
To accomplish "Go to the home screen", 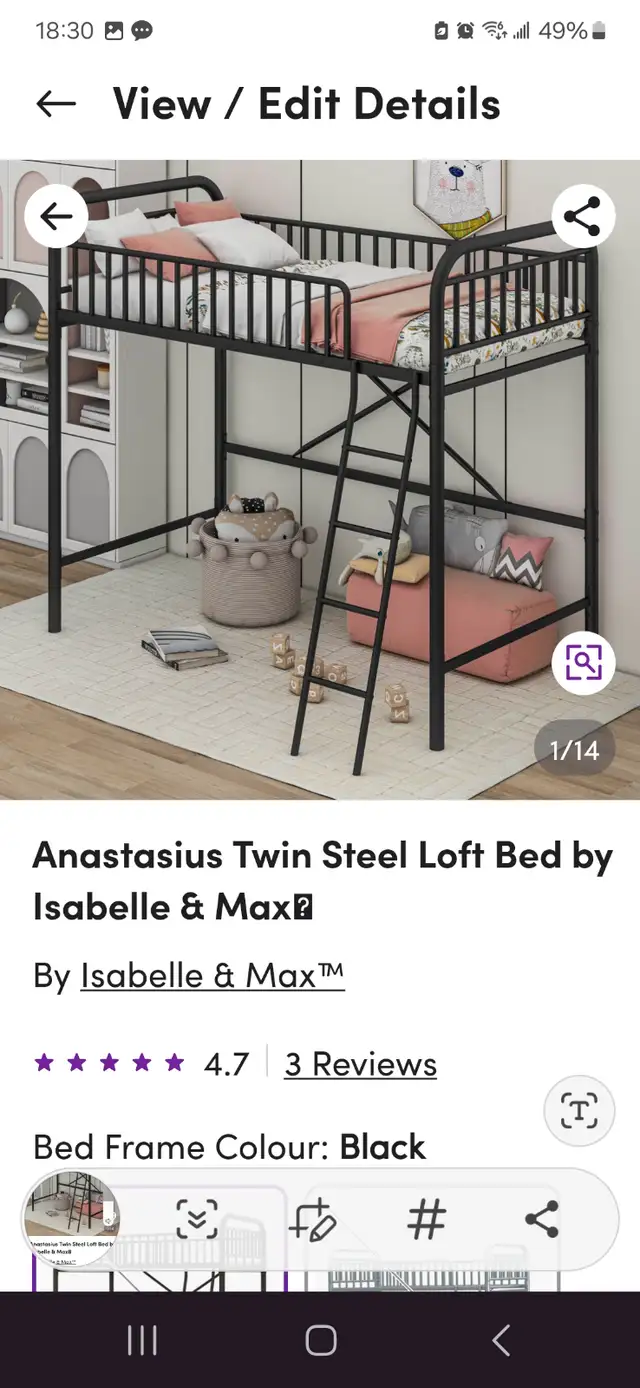I will [x=320, y=1341].
